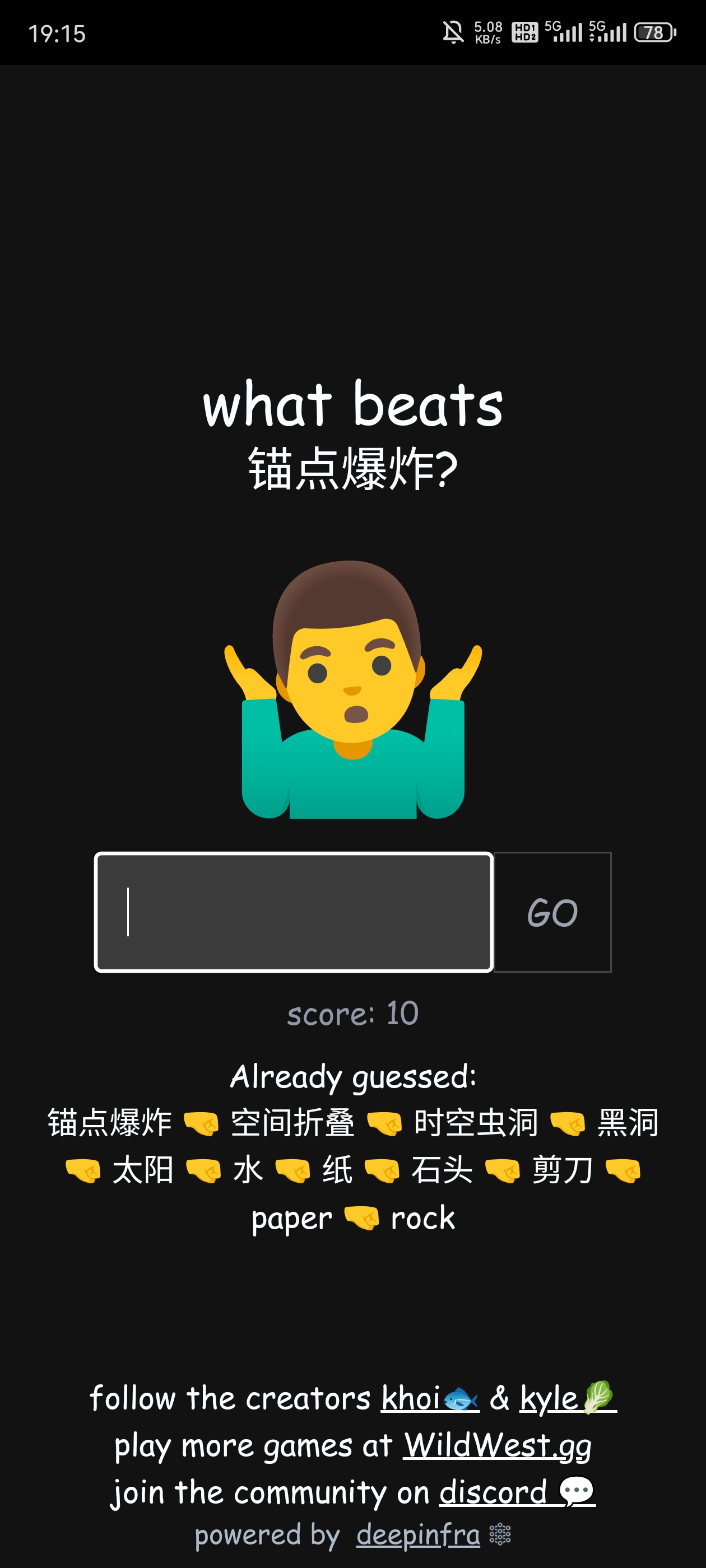Open creator kyle's profile link
Screen dimensions: 706x1568
[x=566, y=1398]
